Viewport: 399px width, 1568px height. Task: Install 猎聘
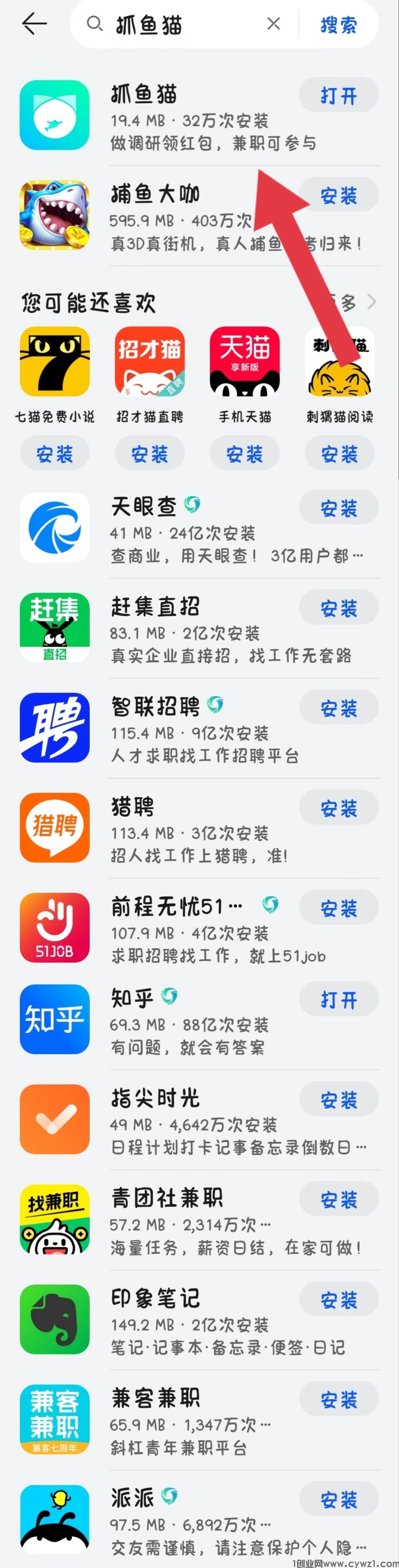pos(338,808)
